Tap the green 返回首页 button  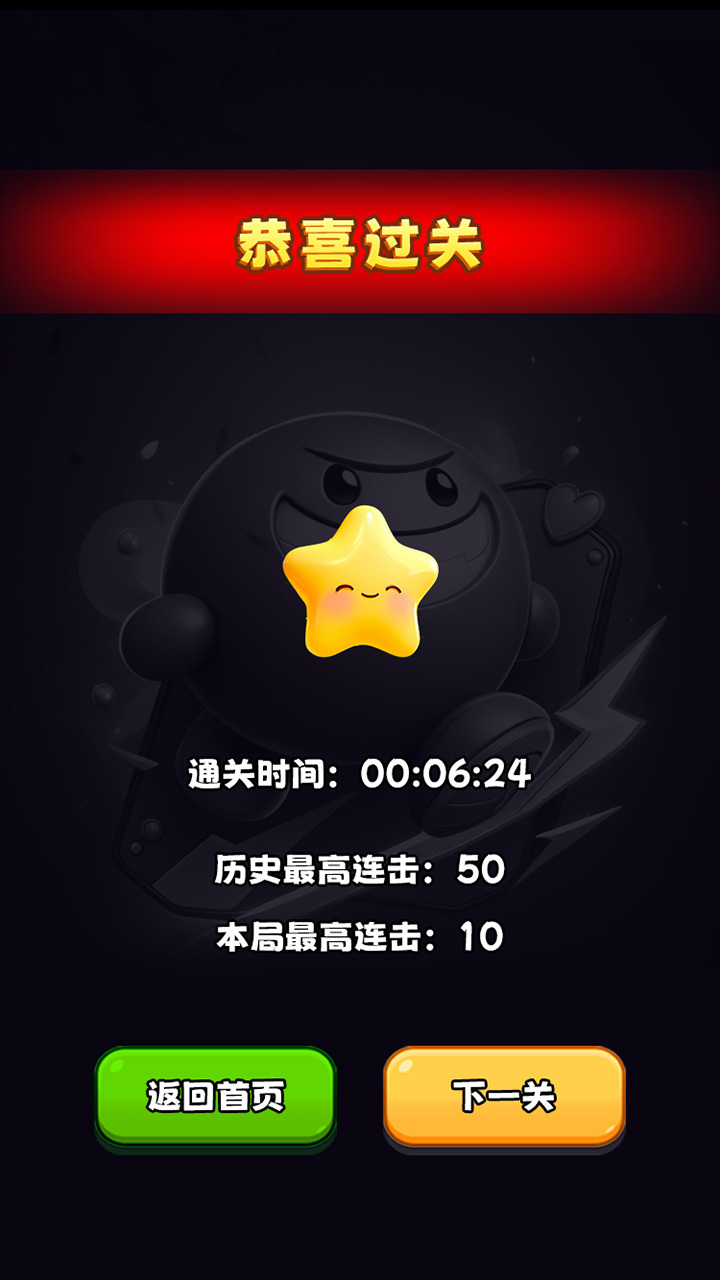click(215, 1096)
